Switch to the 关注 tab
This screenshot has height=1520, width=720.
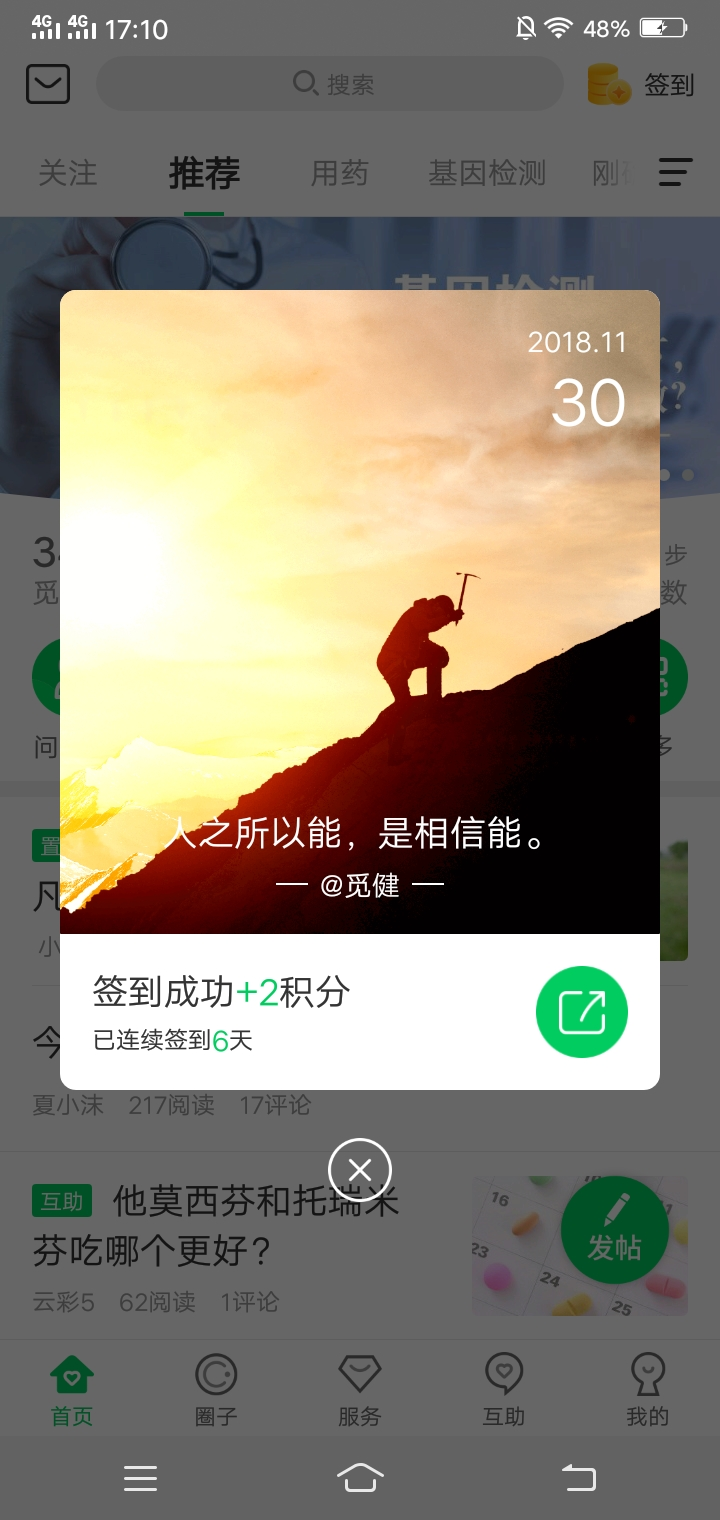(68, 173)
